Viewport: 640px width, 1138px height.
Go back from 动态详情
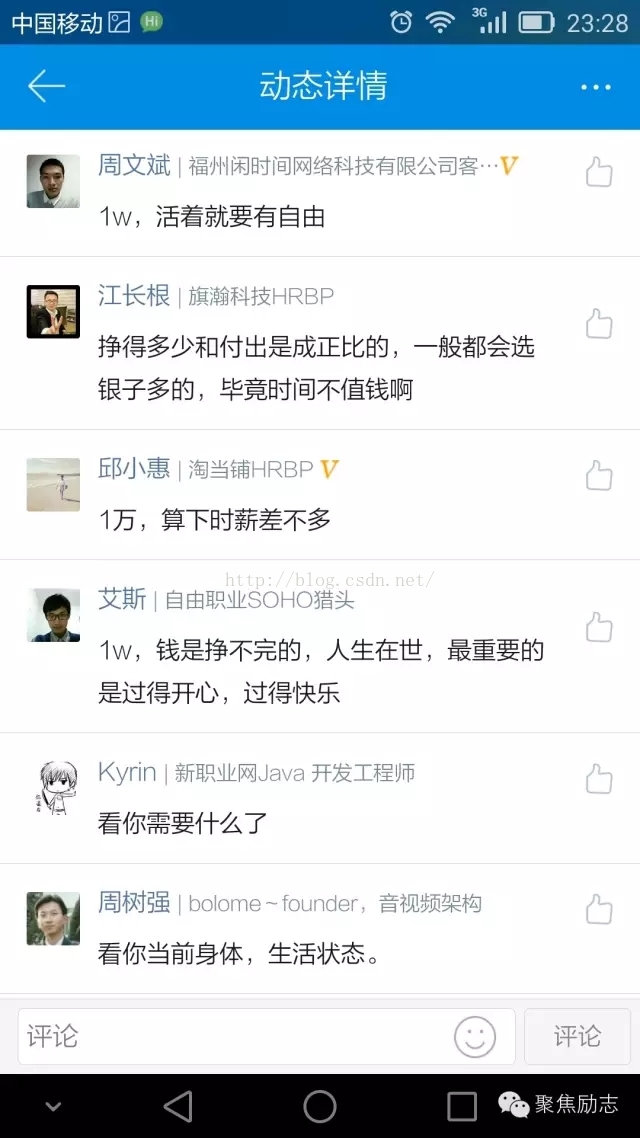46,87
